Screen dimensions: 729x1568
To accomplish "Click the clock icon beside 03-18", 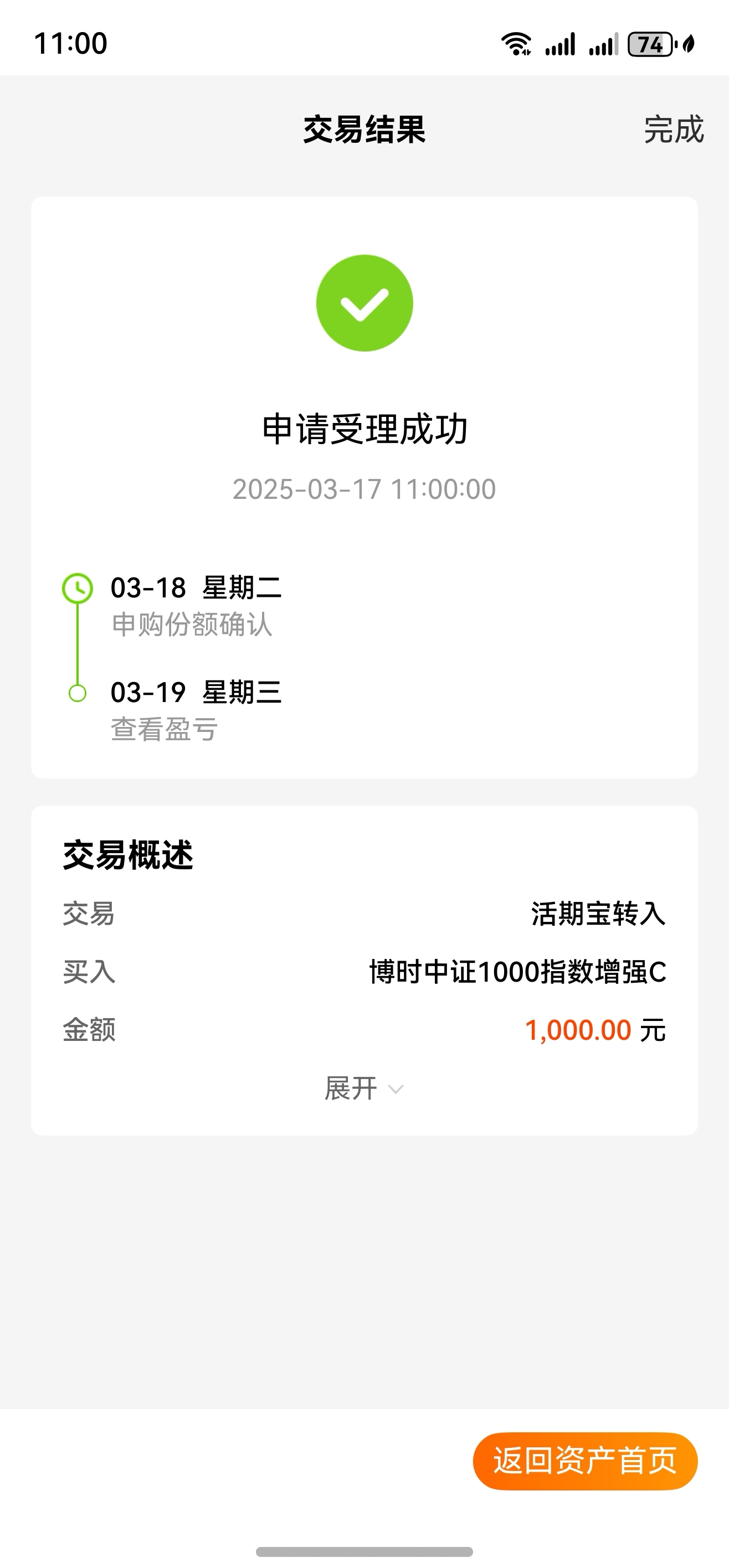I will pos(77,588).
